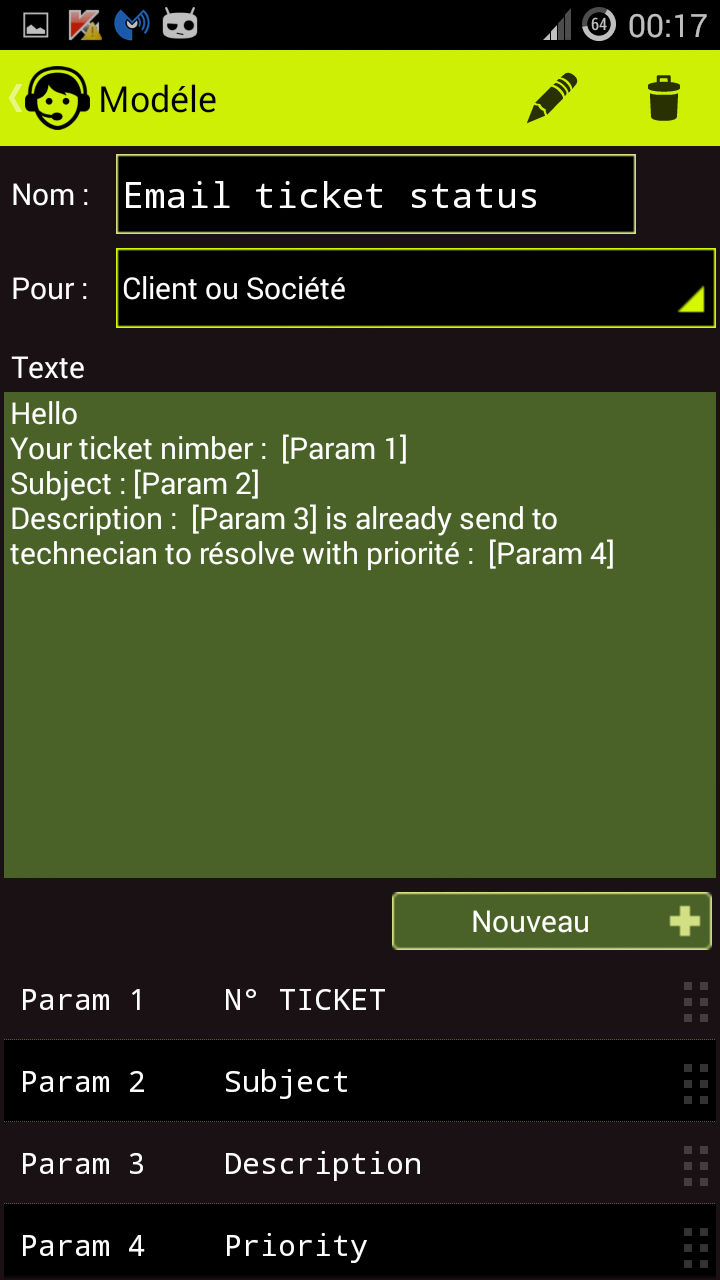Tap the reorder handle beside Param 4
720x1280 pixels.
696,1245
